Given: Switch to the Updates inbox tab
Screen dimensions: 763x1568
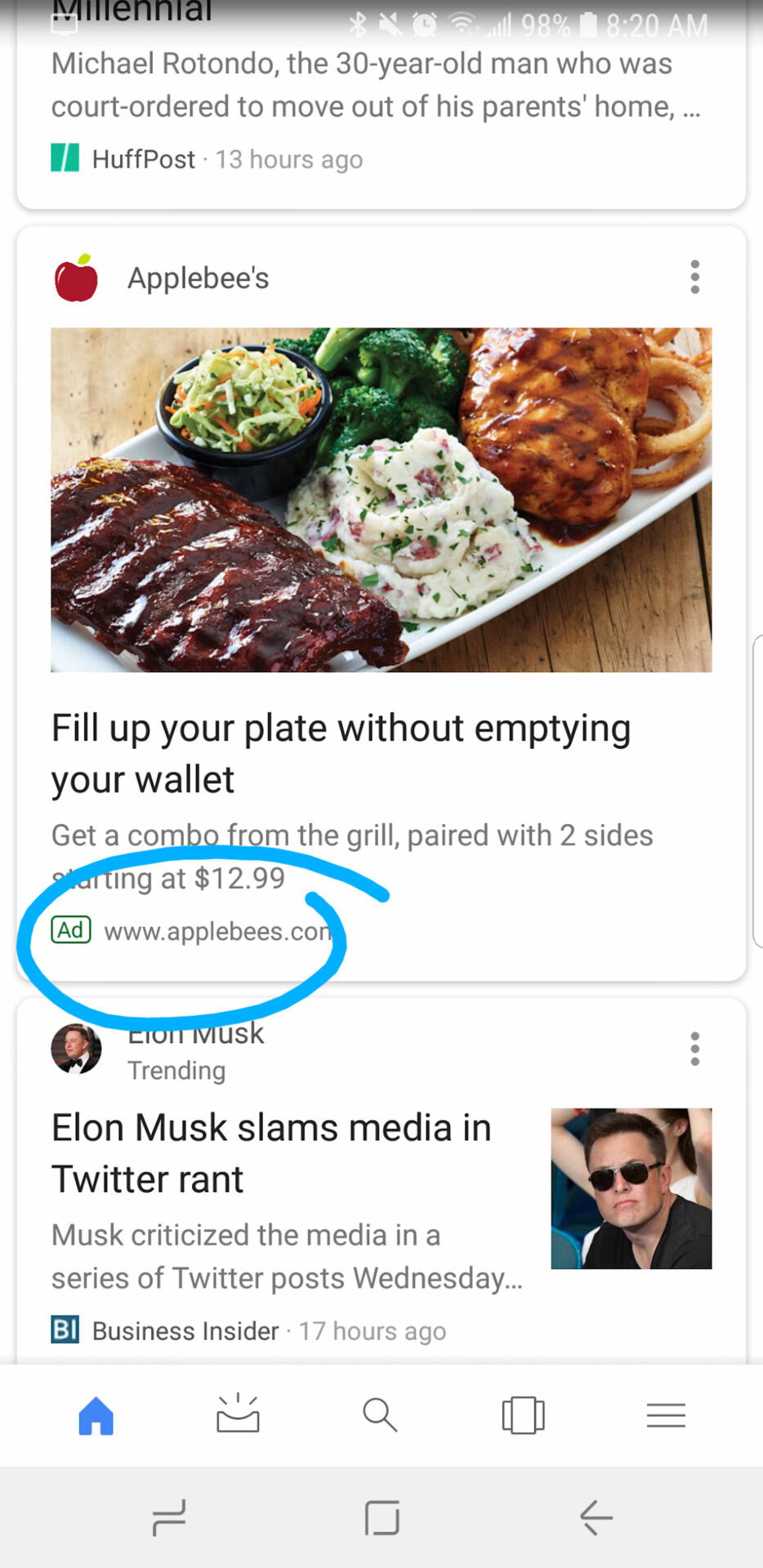Looking at the screenshot, I should (x=238, y=1415).
